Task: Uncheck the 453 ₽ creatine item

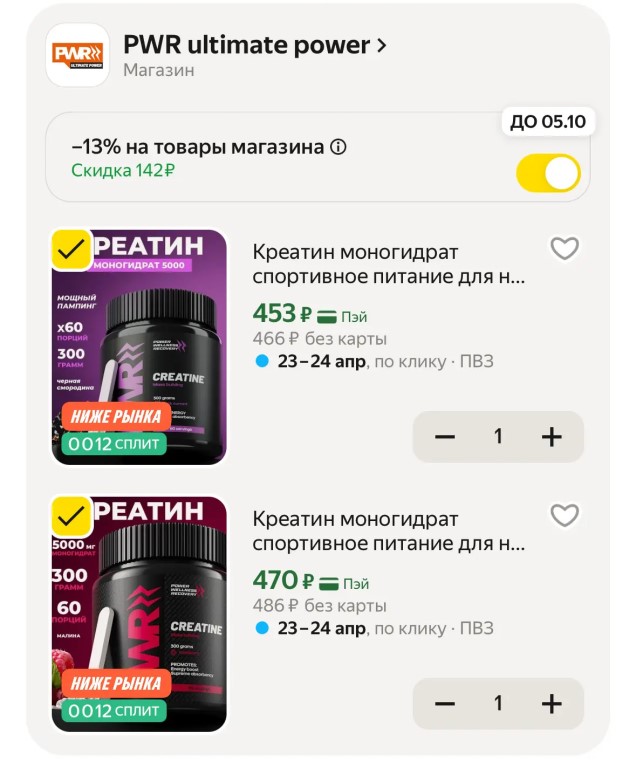Action: [x=71, y=250]
